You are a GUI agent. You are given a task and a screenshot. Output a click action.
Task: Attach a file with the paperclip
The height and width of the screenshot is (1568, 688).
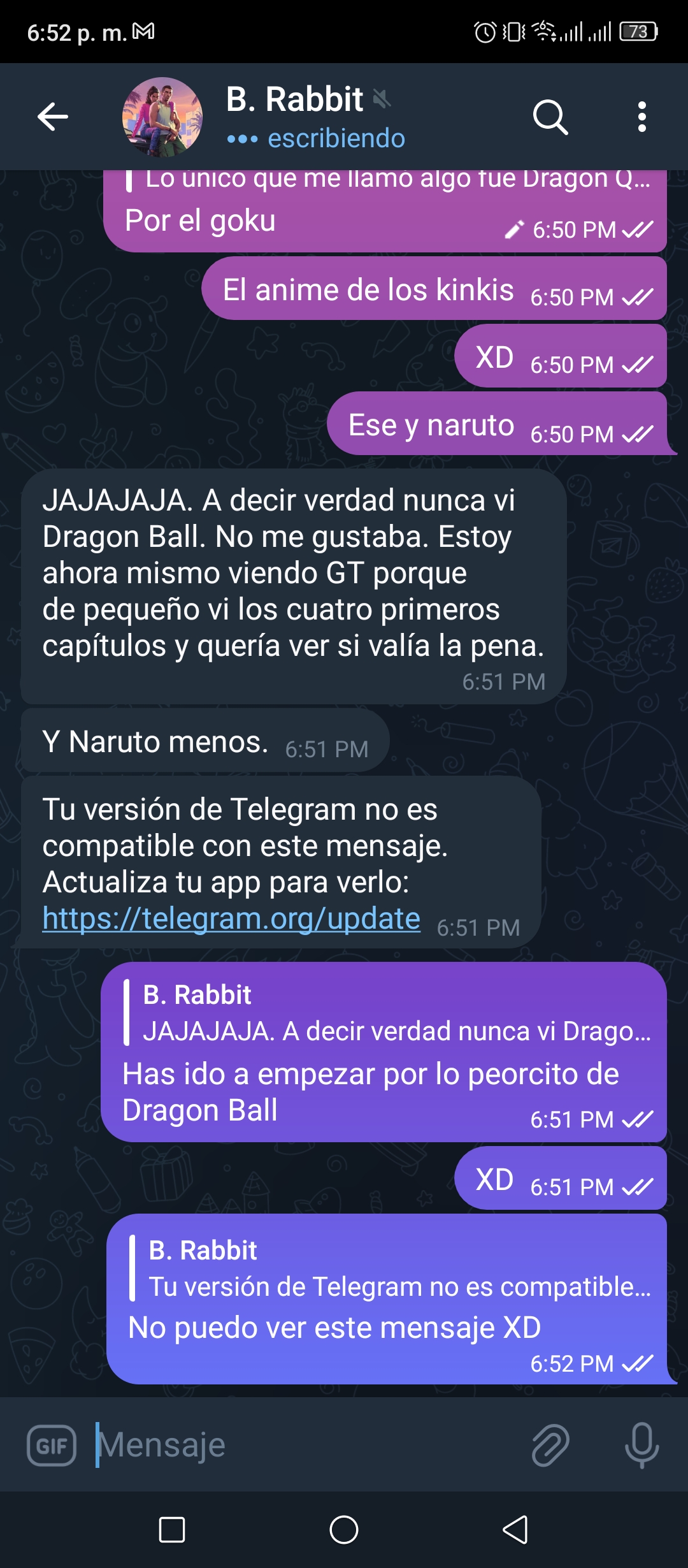coord(550,1445)
